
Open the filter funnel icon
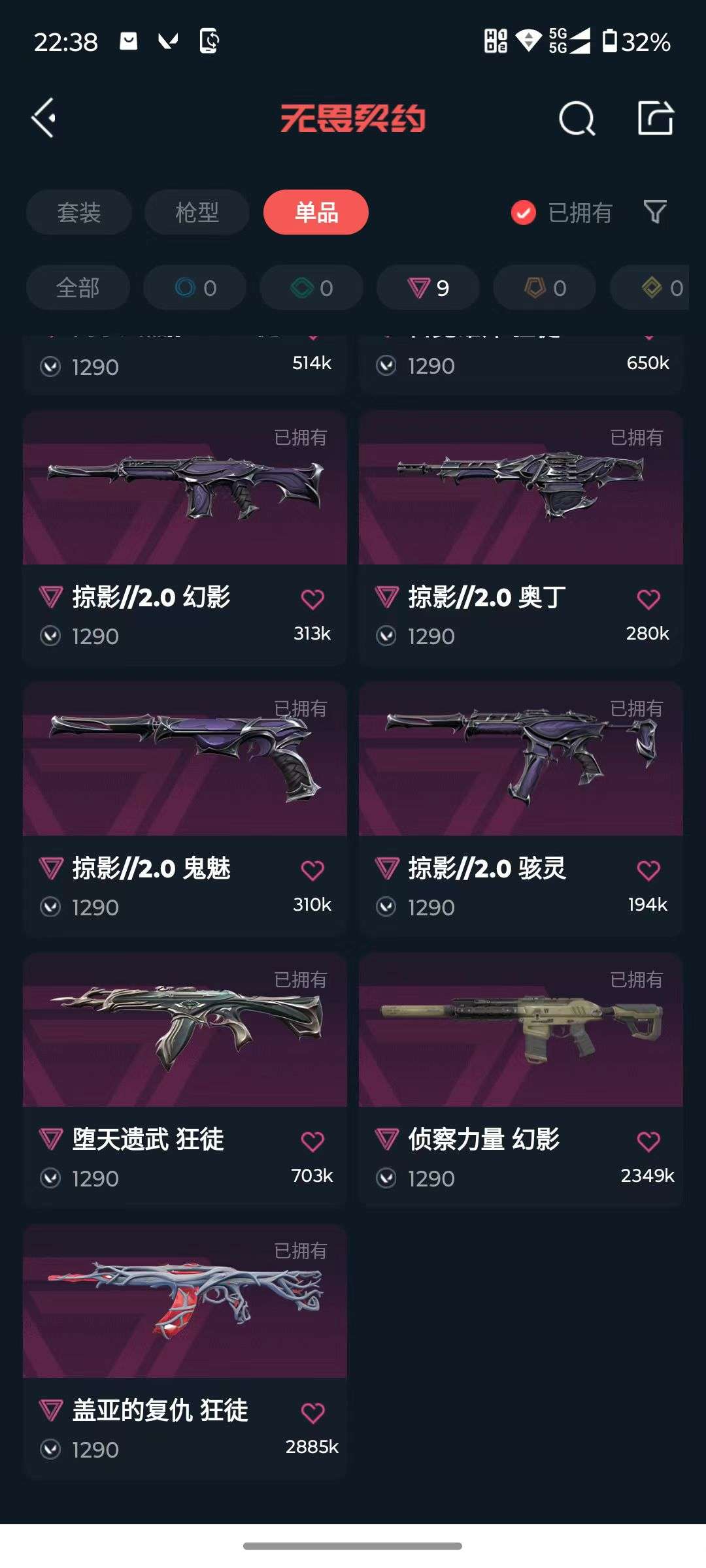pyautogui.click(x=654, y=212)
